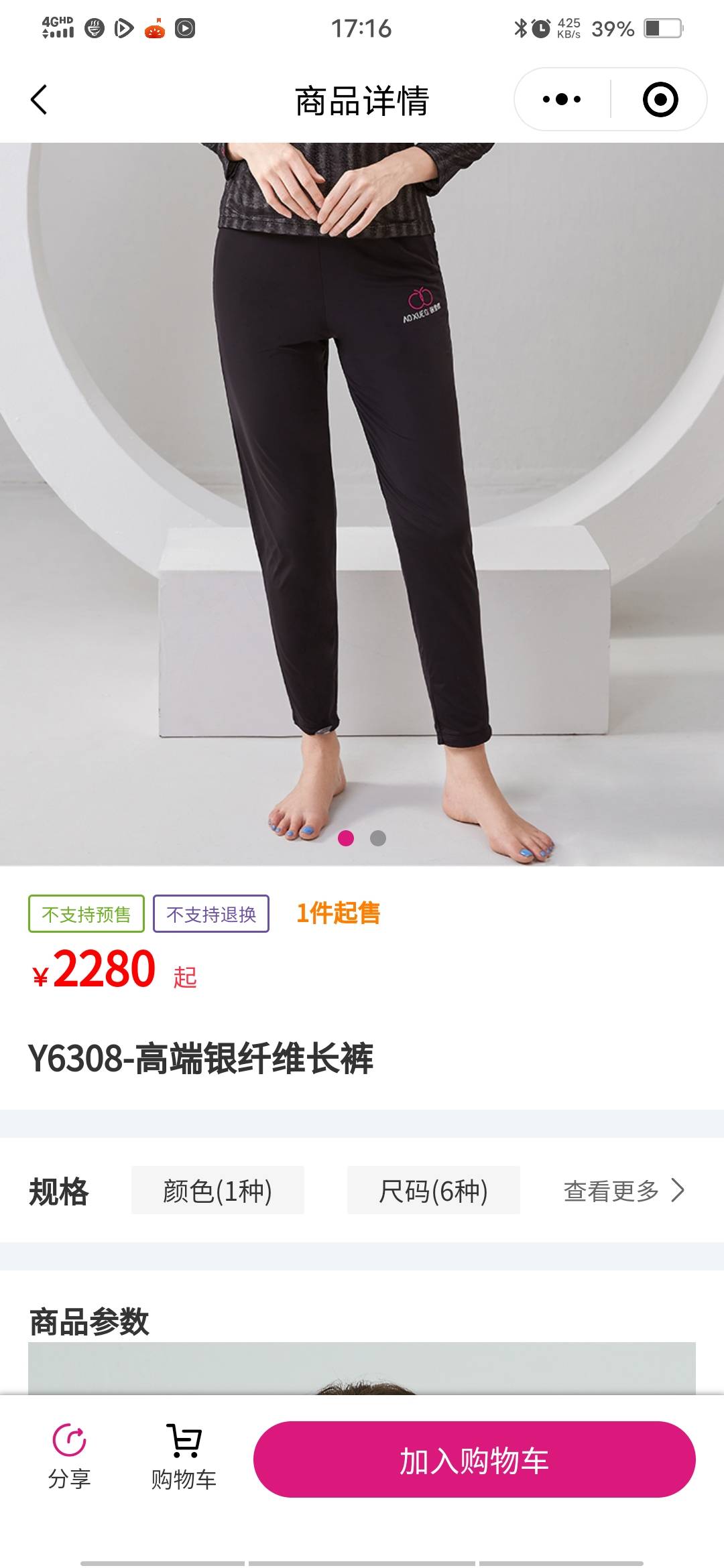Select the 颜色(1种) specification chip

[218, 1191]
